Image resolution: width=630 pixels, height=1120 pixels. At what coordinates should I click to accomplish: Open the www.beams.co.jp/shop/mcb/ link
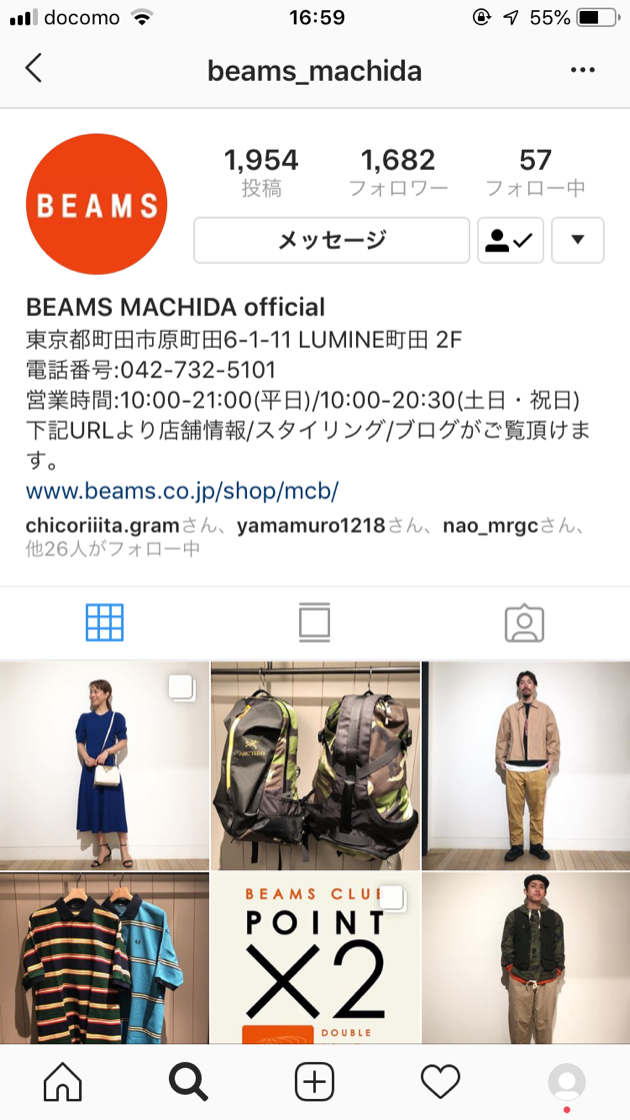pos(182,491)
